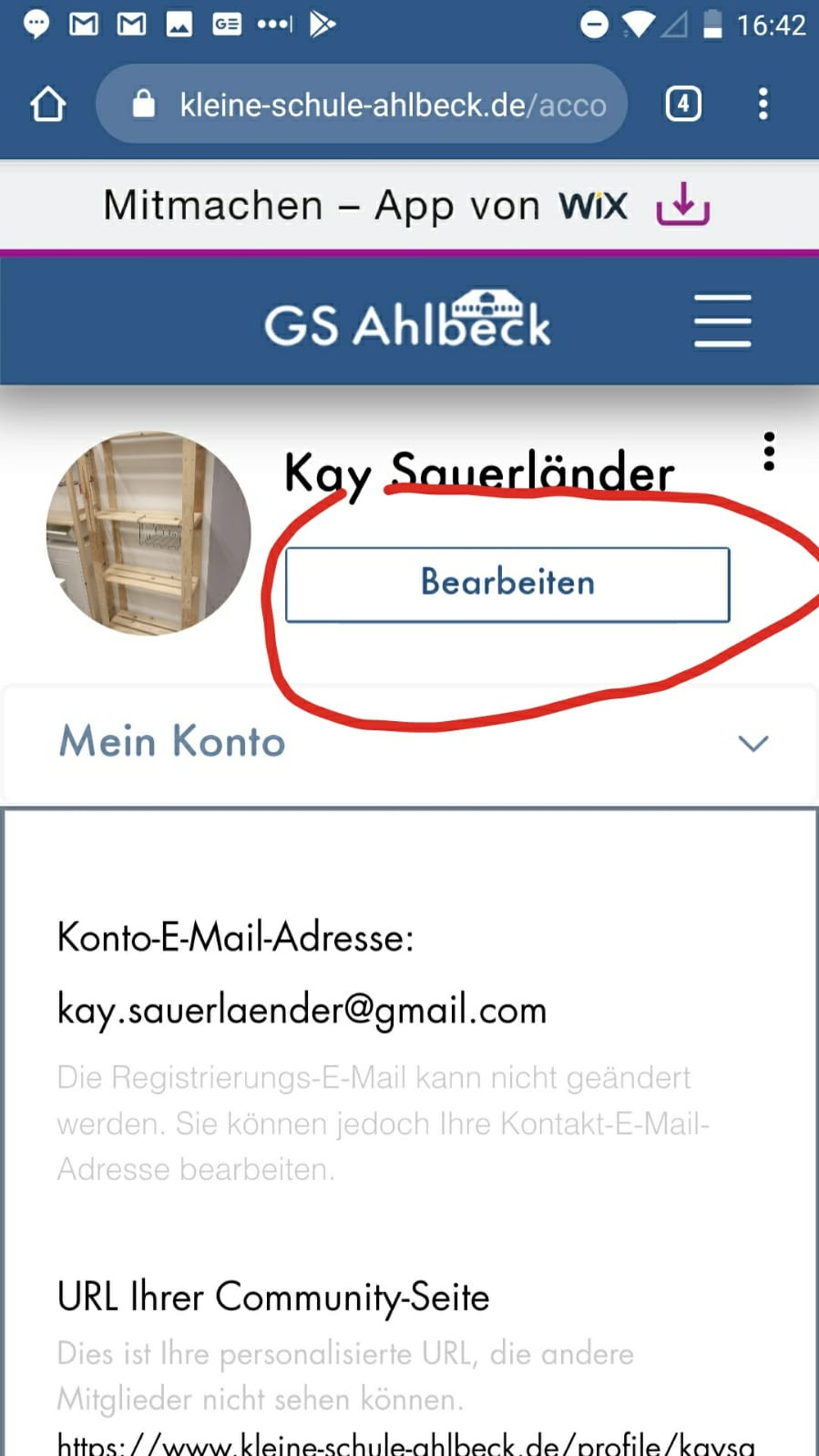The width and height of the screenshot is (819, 1456).
Task: Open profile options next to Kay Sauerländer
Action: click(769, 452)
